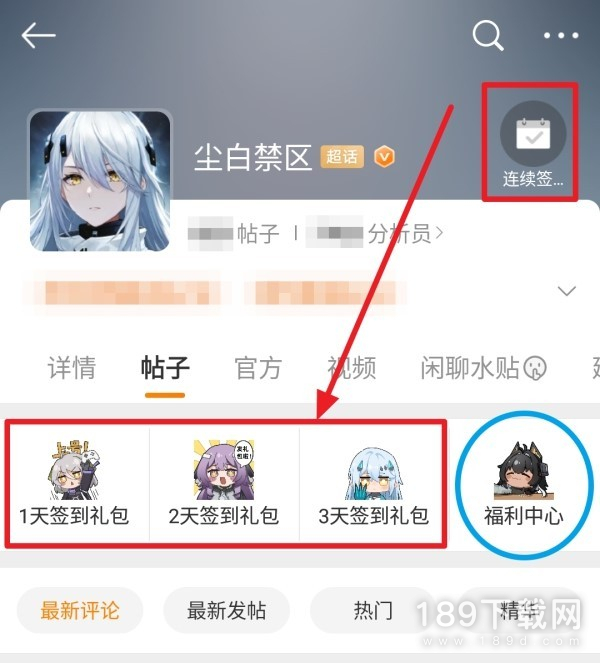
Task: Switch to the 详情 tab
Action: pyautogui.click(x=72, y=368)
